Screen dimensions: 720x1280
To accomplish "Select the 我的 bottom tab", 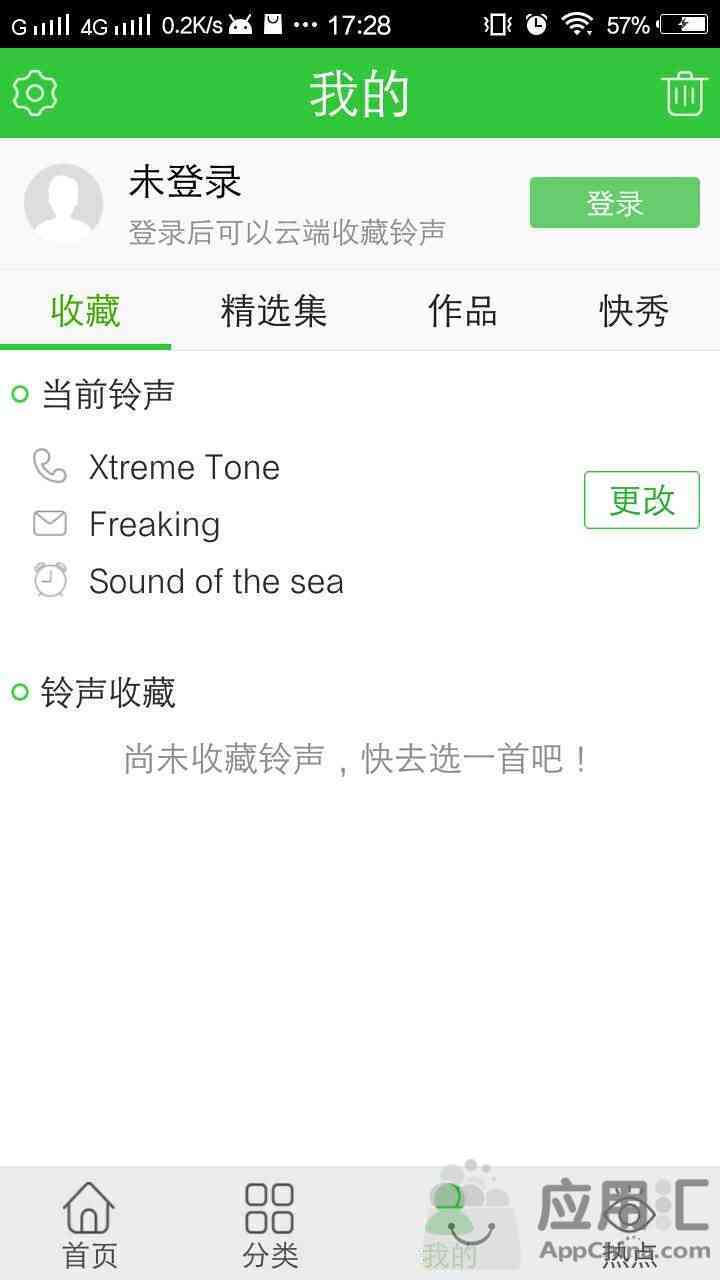I will coord(450,1224).
